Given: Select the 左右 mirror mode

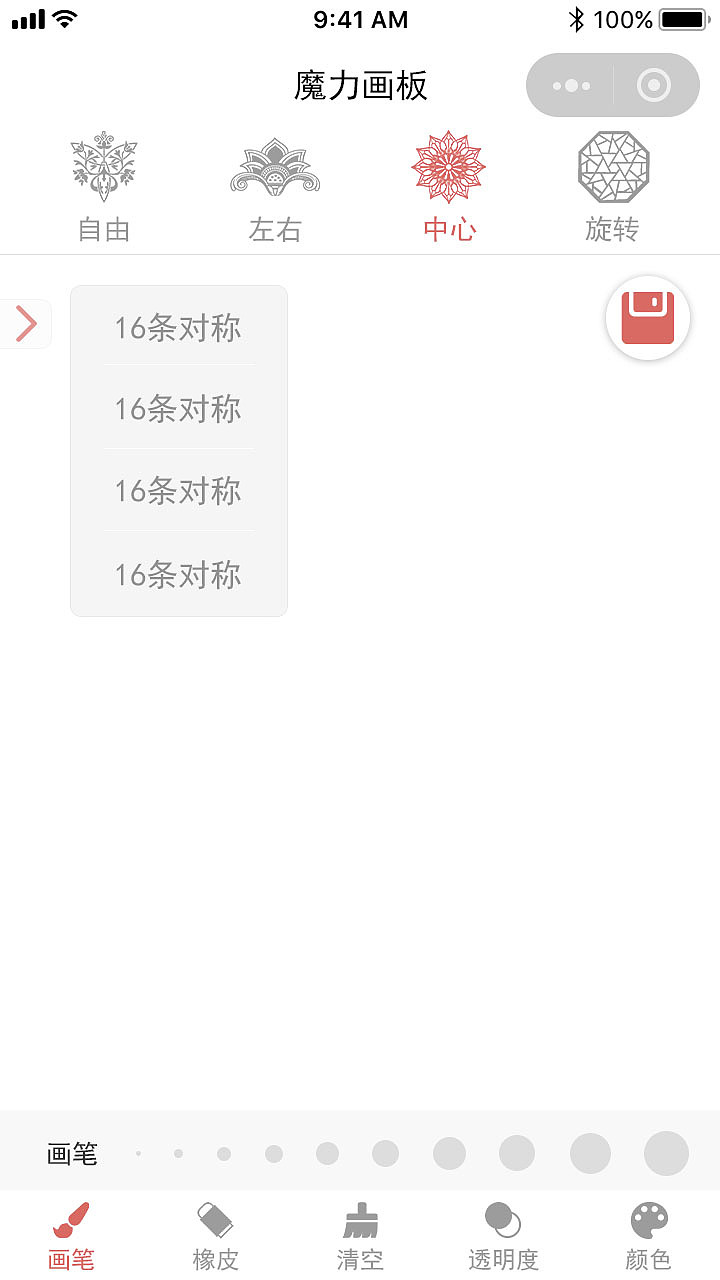Looking at the screenshot, I should pos(275,188).
